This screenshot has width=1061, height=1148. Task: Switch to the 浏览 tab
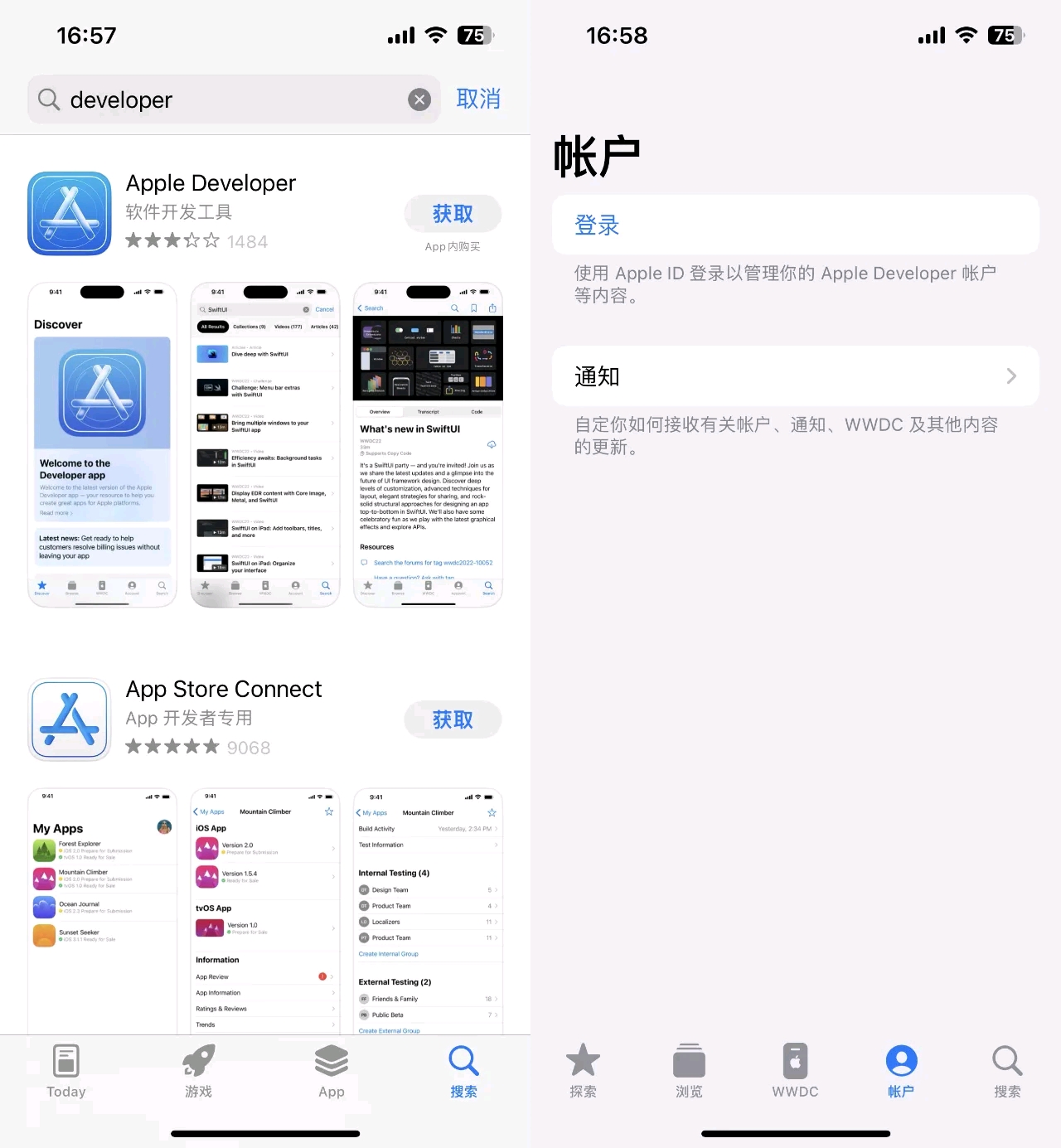[689, 1071]
